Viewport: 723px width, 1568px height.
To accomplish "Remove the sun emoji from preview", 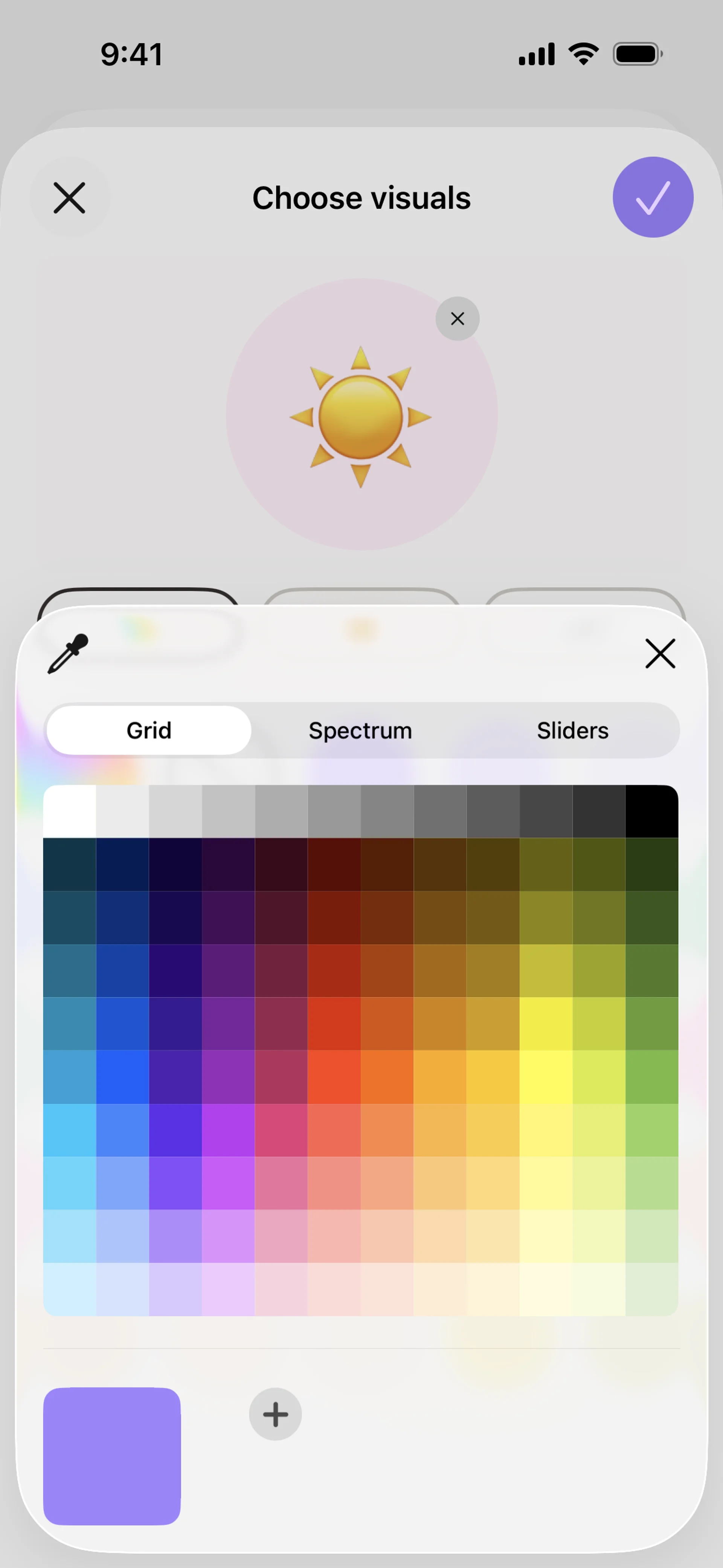I will point(457,318).
